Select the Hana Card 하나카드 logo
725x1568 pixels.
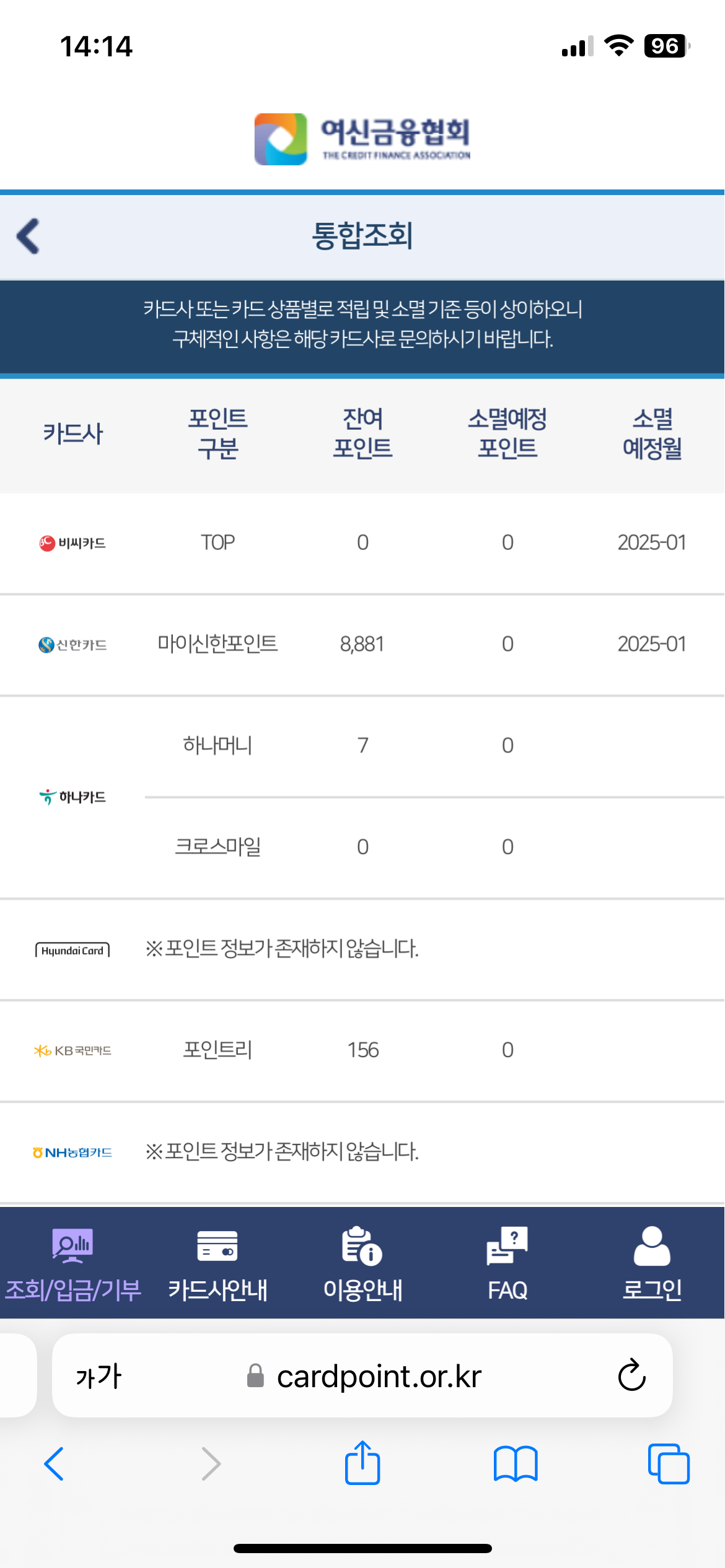click(x=72, y=796)
